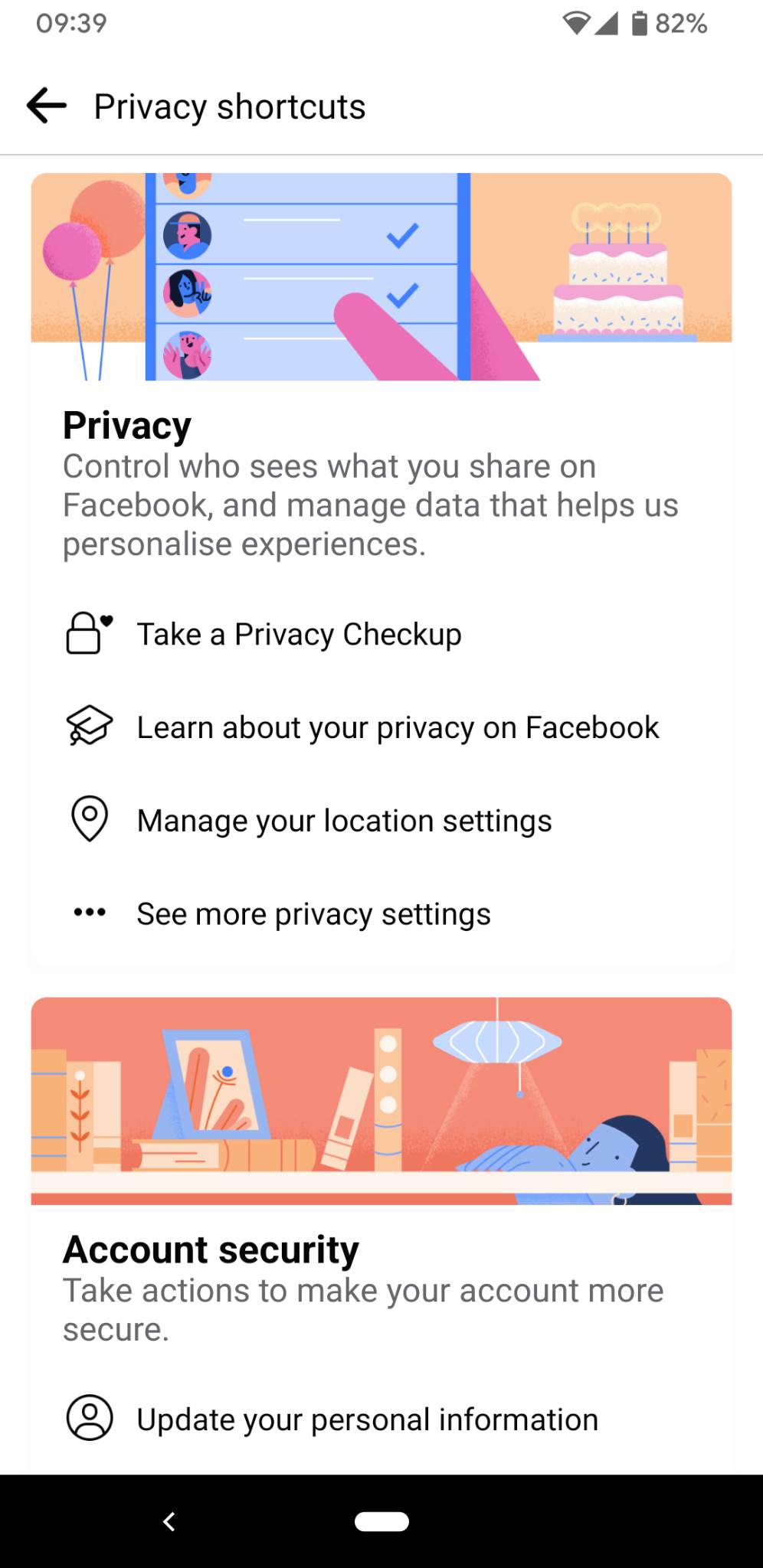Tap See more privacy settings
The width and height of the screenshot is (763, 1568).
click(313, 913)
